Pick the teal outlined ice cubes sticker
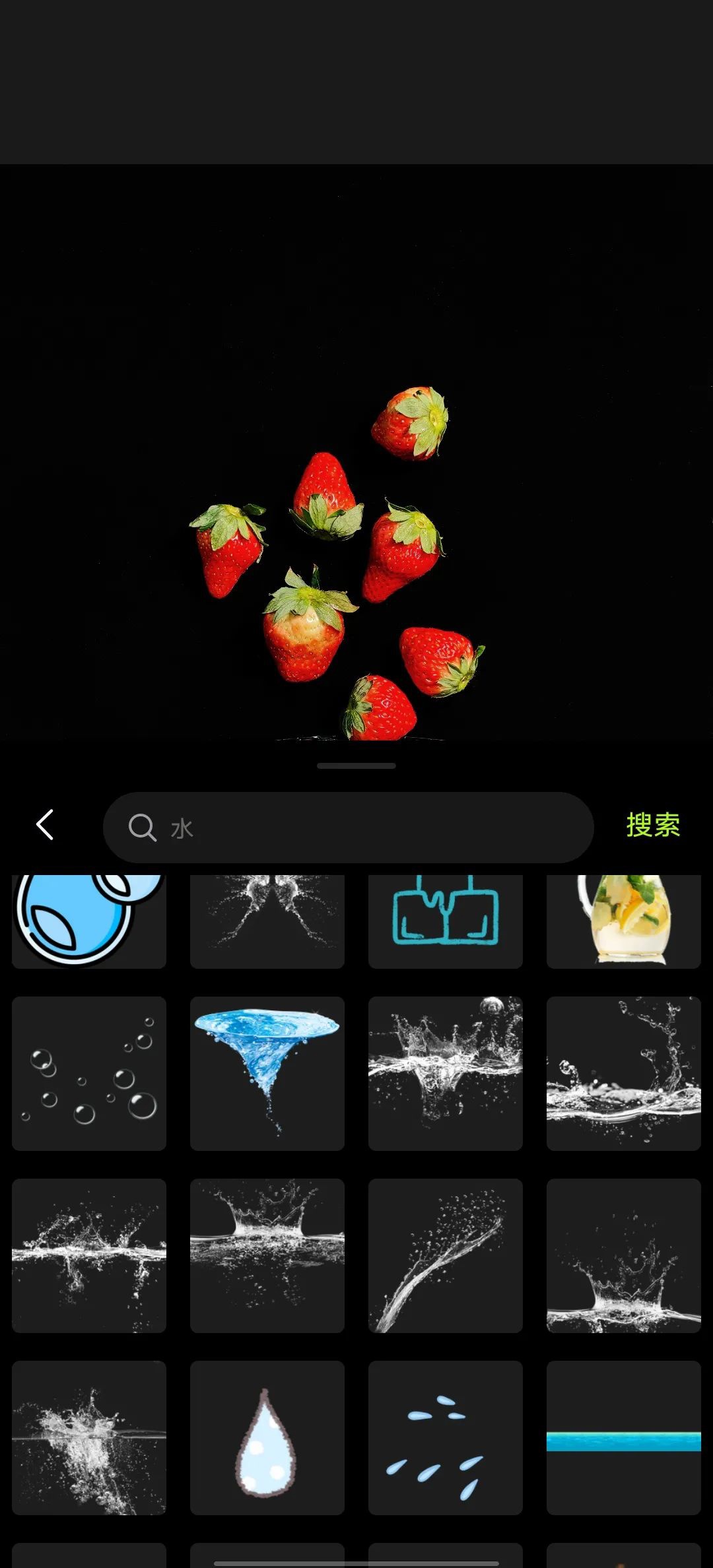Screen dimensions: 713x1568 pos(445,921)
